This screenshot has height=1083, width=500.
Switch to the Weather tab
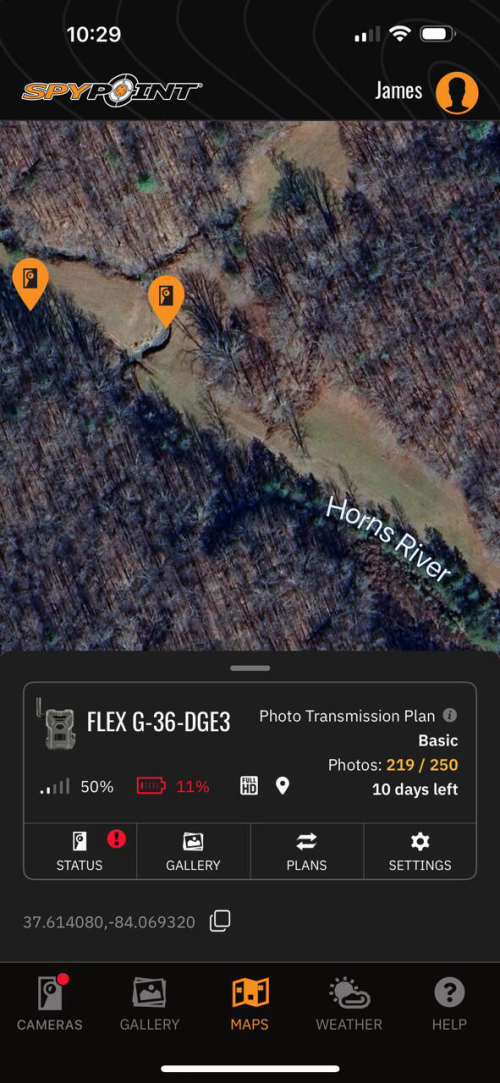point(349,1003)
